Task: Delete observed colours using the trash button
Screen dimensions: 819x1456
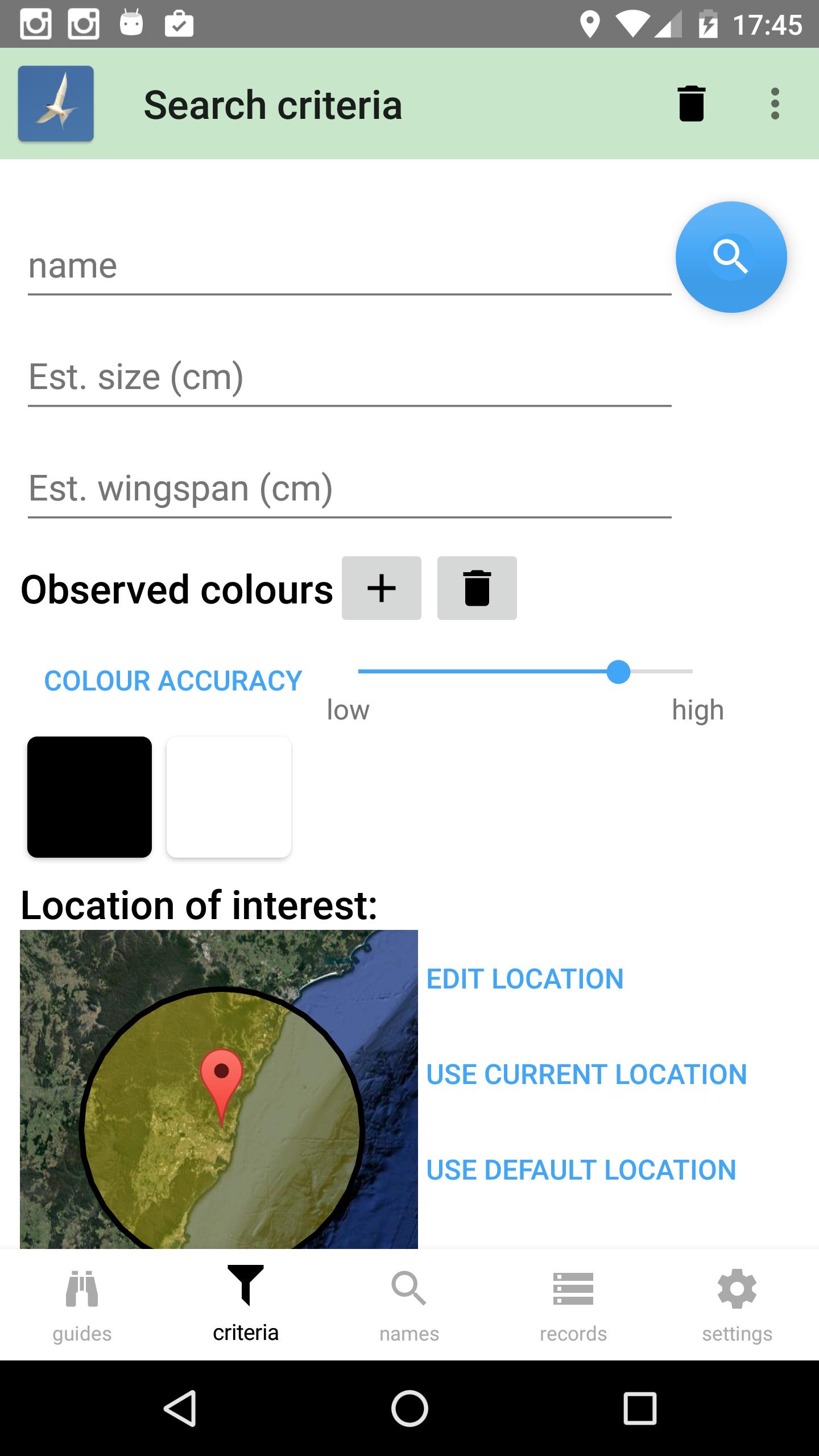Action: 477,589
